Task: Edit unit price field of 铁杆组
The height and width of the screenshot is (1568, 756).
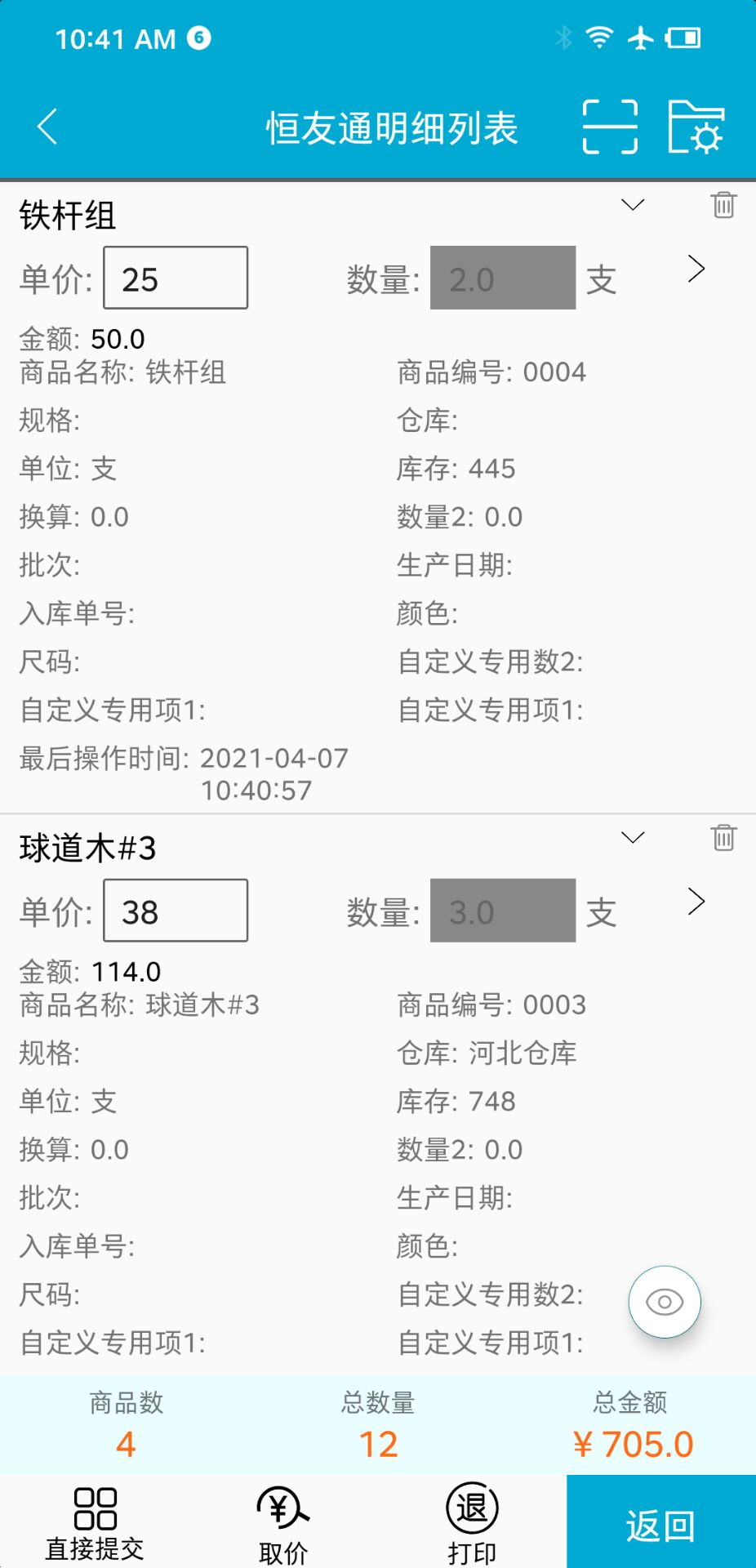Action: [x=176, y=278]
